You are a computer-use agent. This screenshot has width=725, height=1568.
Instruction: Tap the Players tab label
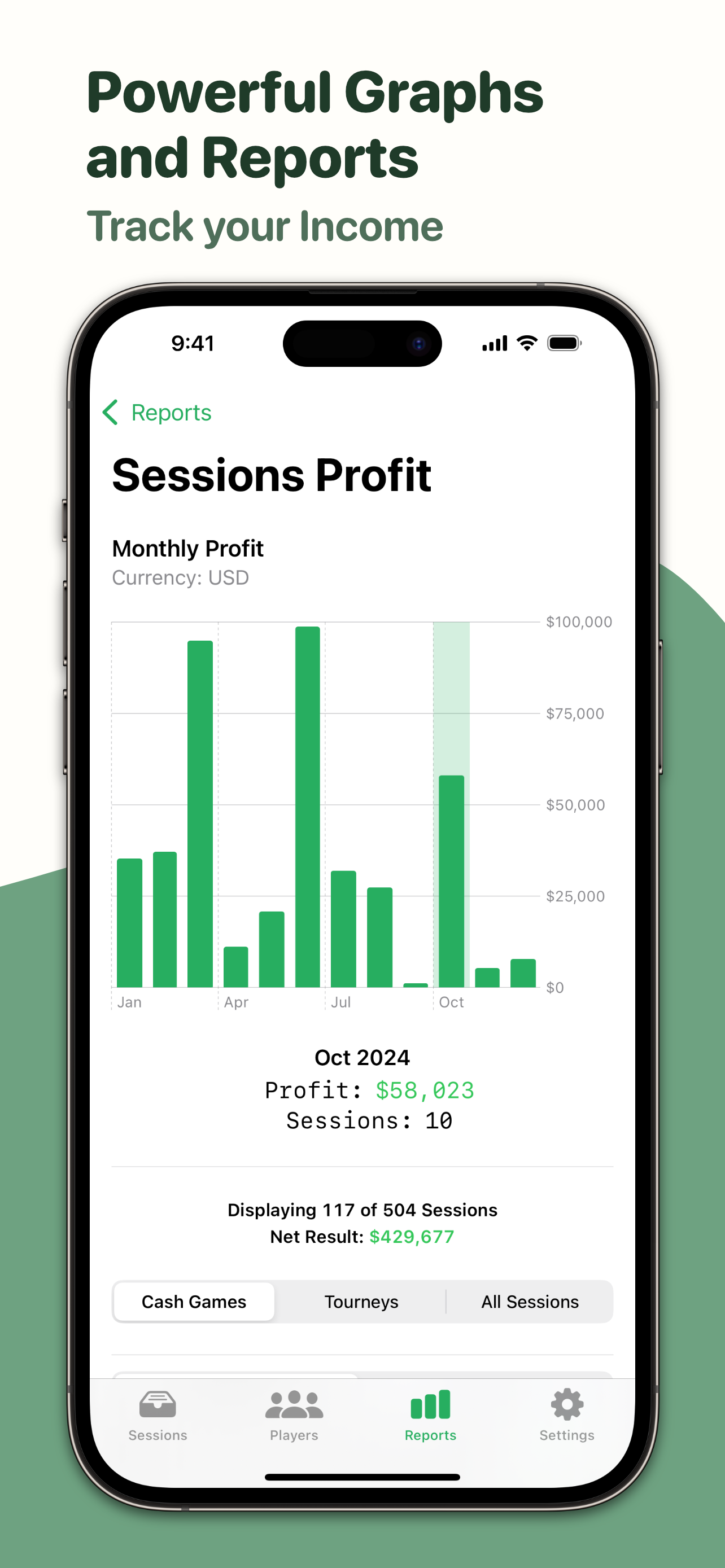point(294,1435)
